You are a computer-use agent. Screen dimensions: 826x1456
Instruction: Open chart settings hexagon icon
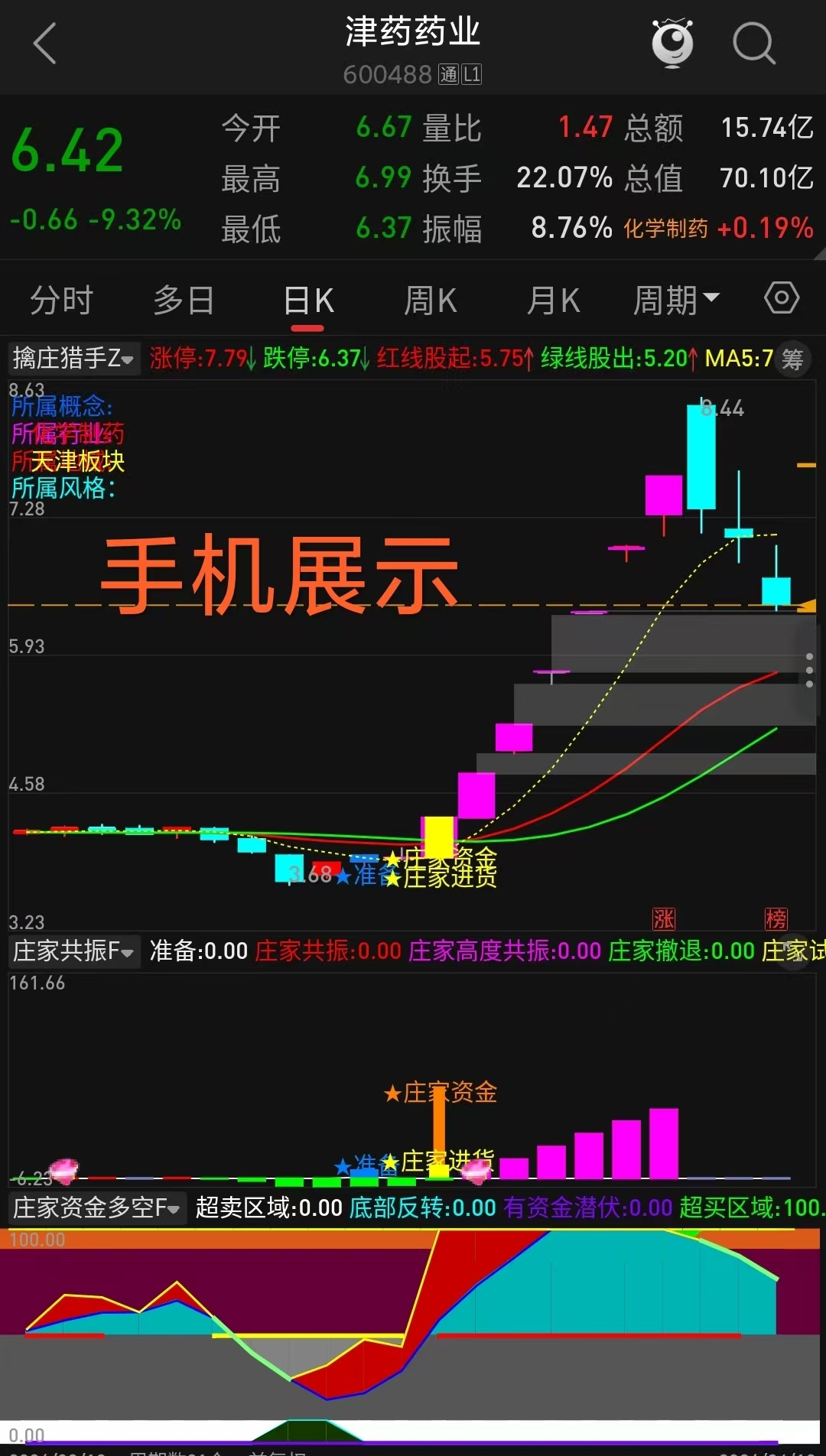(782, 297)
